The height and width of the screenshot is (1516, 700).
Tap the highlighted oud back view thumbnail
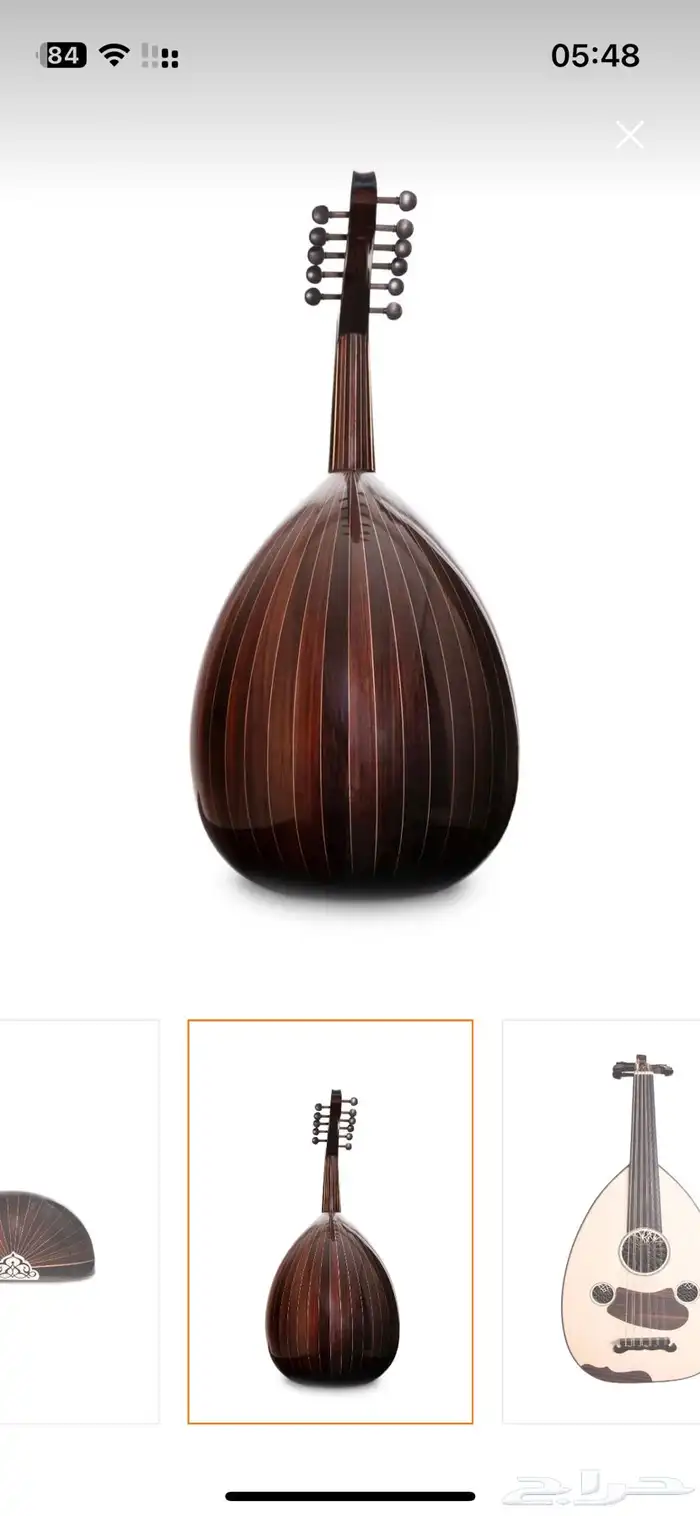[330, 1221]
